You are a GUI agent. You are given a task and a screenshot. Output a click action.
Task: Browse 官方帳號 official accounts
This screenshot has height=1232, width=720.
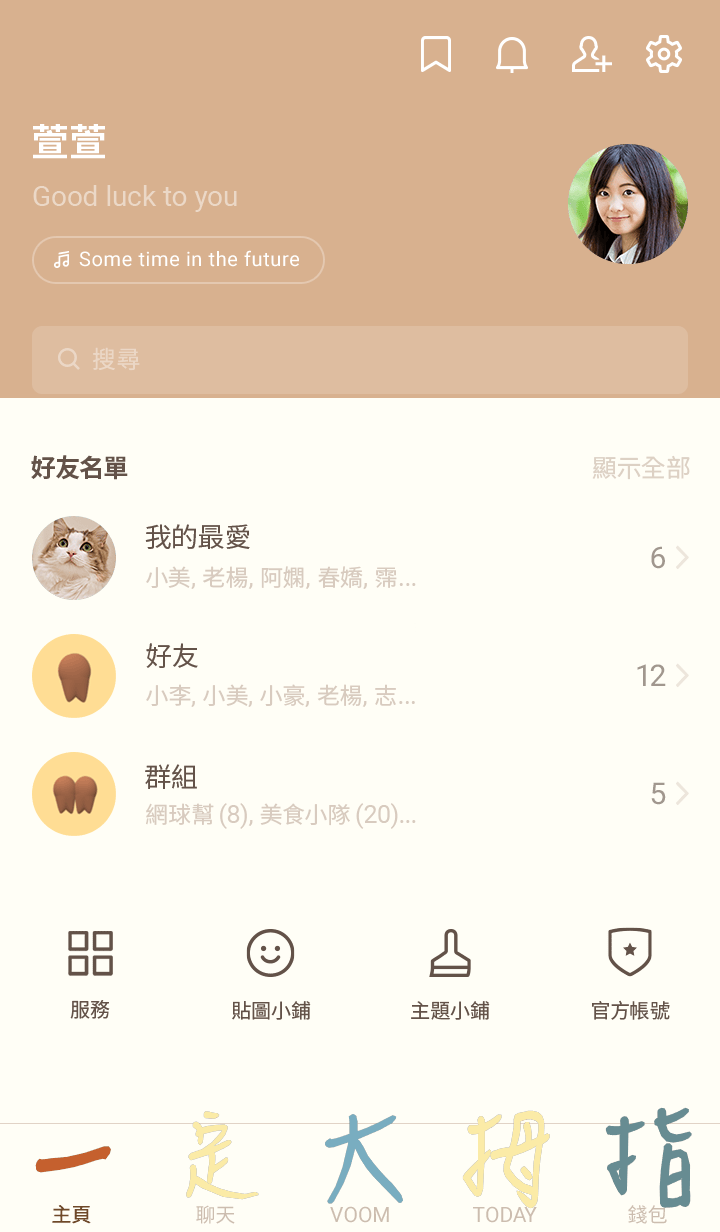[630, 973]
